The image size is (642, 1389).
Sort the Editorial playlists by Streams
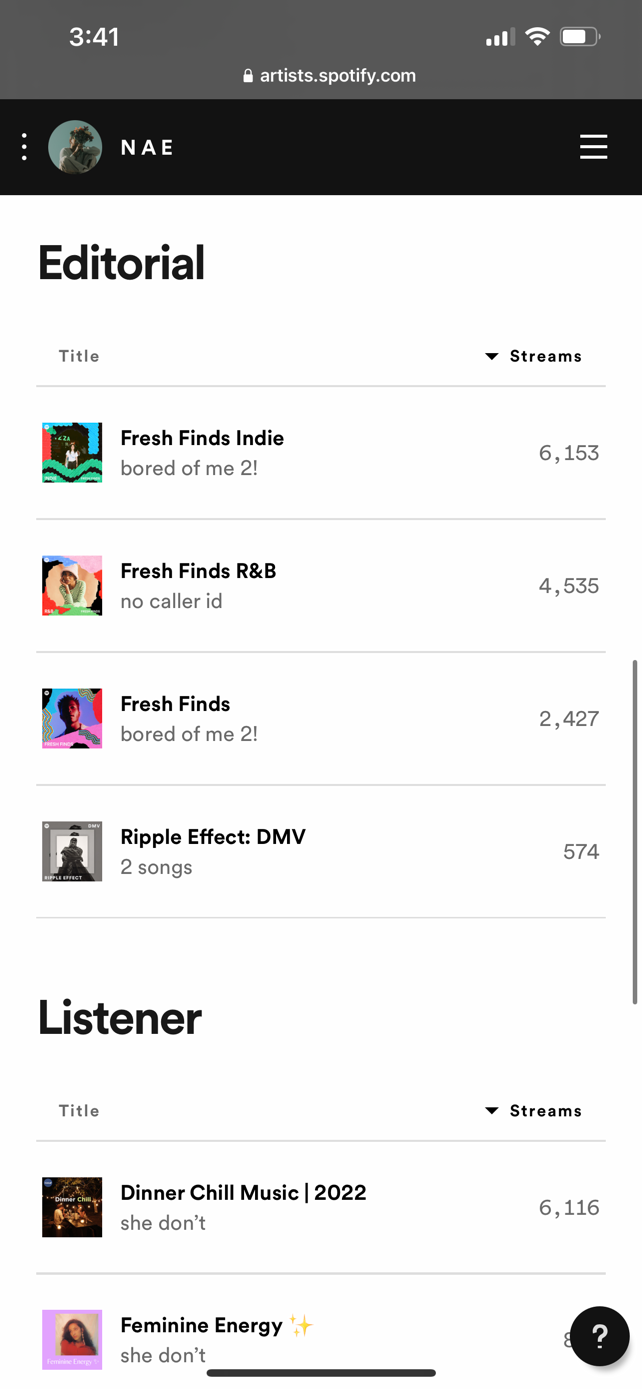[534, 356]
